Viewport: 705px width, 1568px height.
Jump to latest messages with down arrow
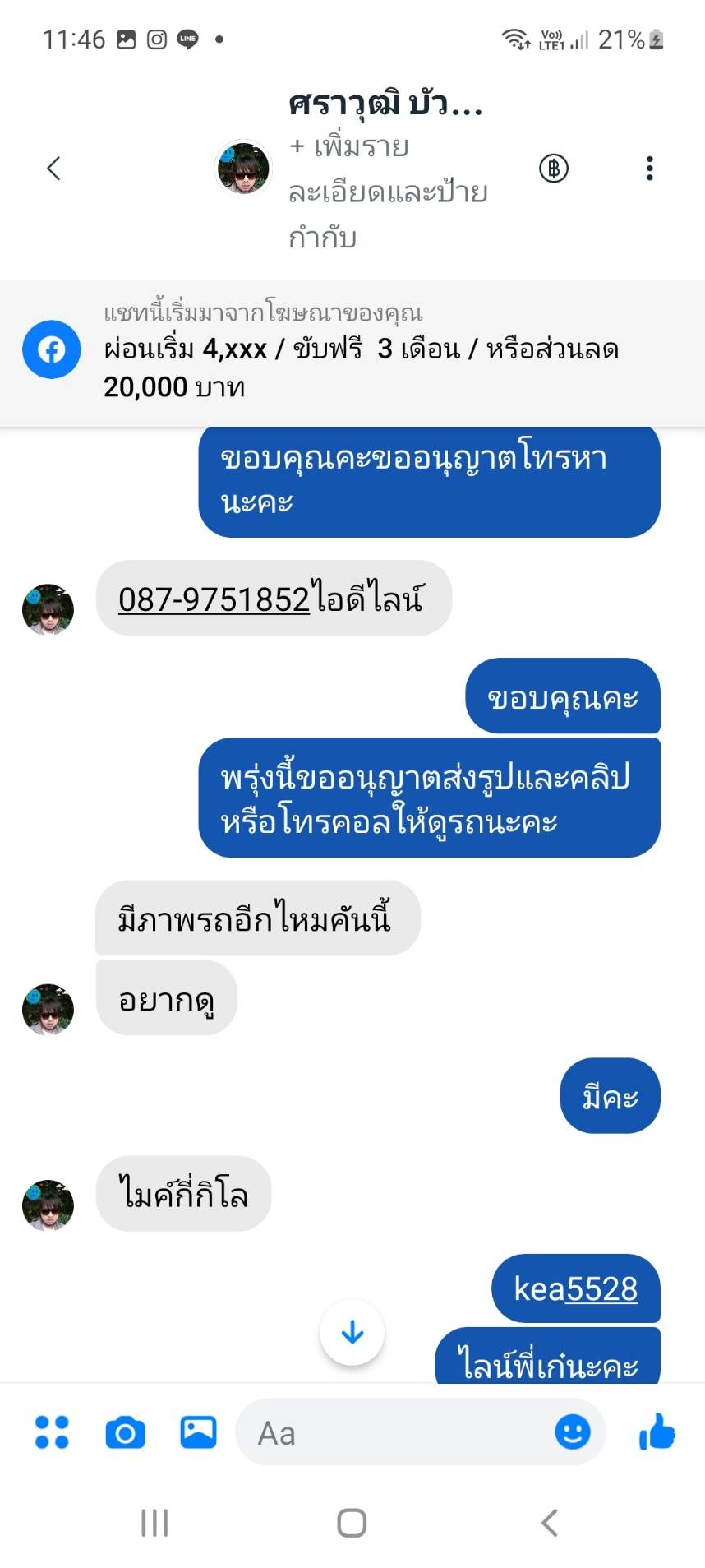point(352,1332)
